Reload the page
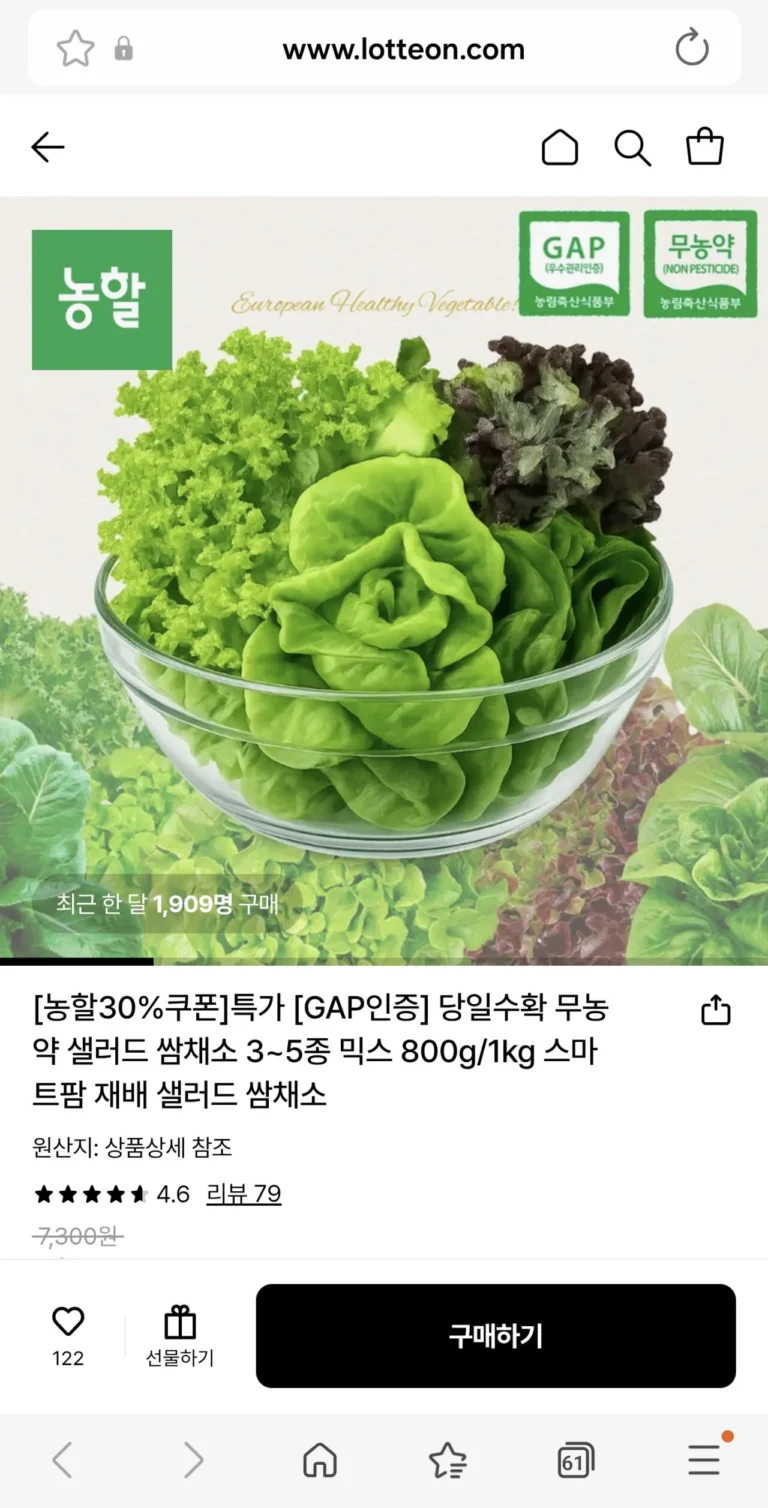This screenshot has width=768, height=1508. 692,48
